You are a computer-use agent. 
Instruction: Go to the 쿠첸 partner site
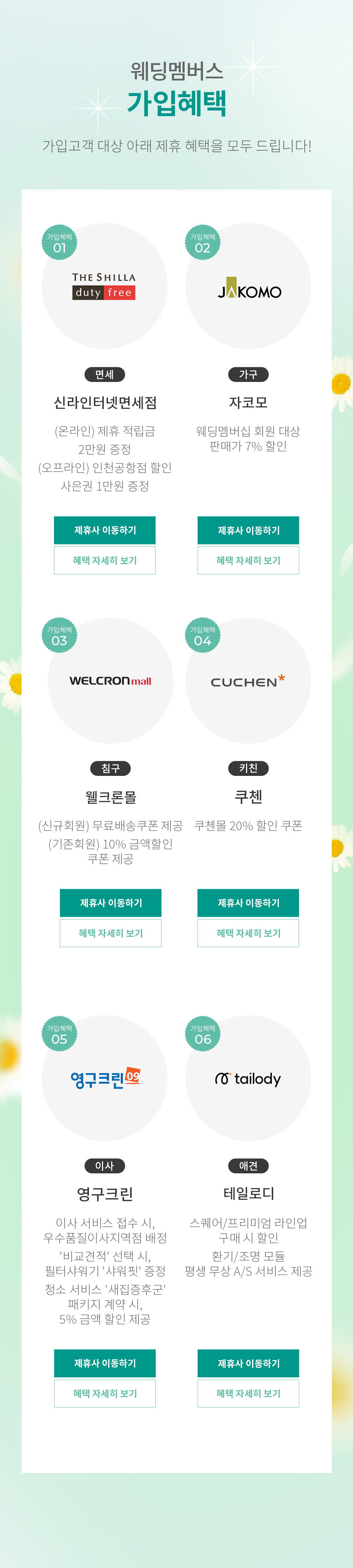coord(248,902)
